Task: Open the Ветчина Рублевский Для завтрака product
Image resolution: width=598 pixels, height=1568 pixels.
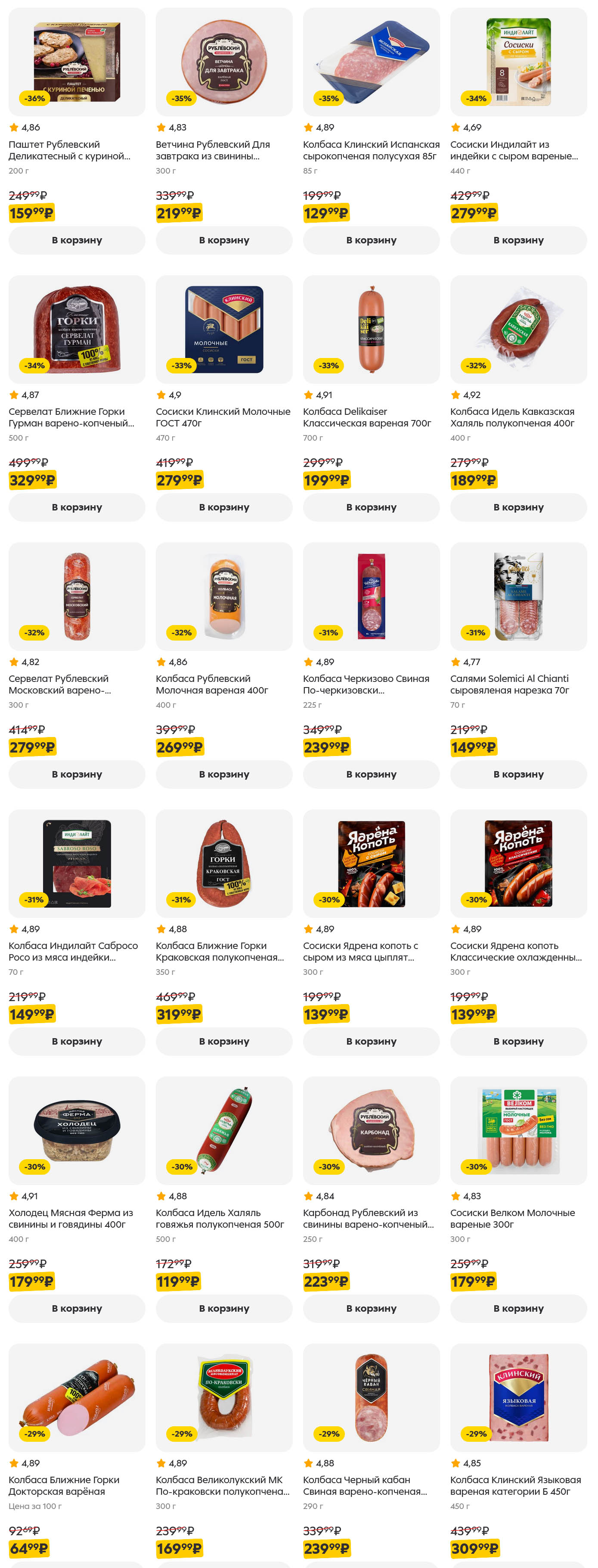Action: tap(224, 62)
